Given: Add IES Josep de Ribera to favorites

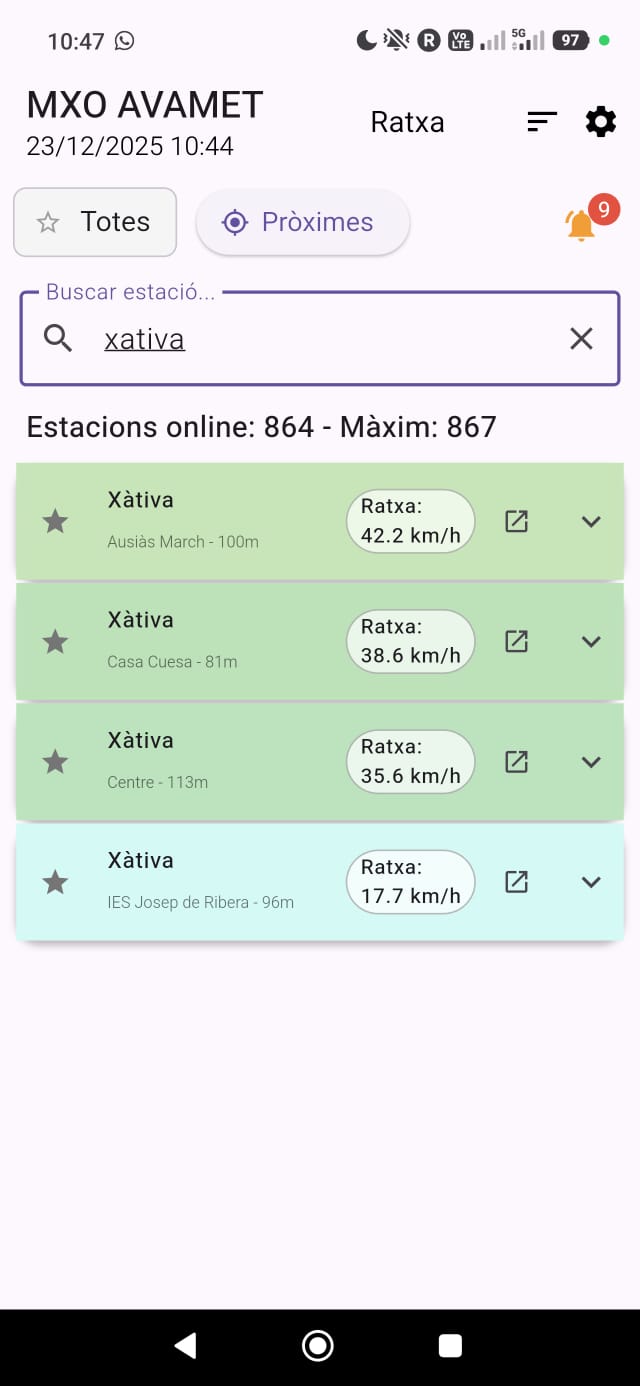Looking at the screenshot, I should (55, 882).
